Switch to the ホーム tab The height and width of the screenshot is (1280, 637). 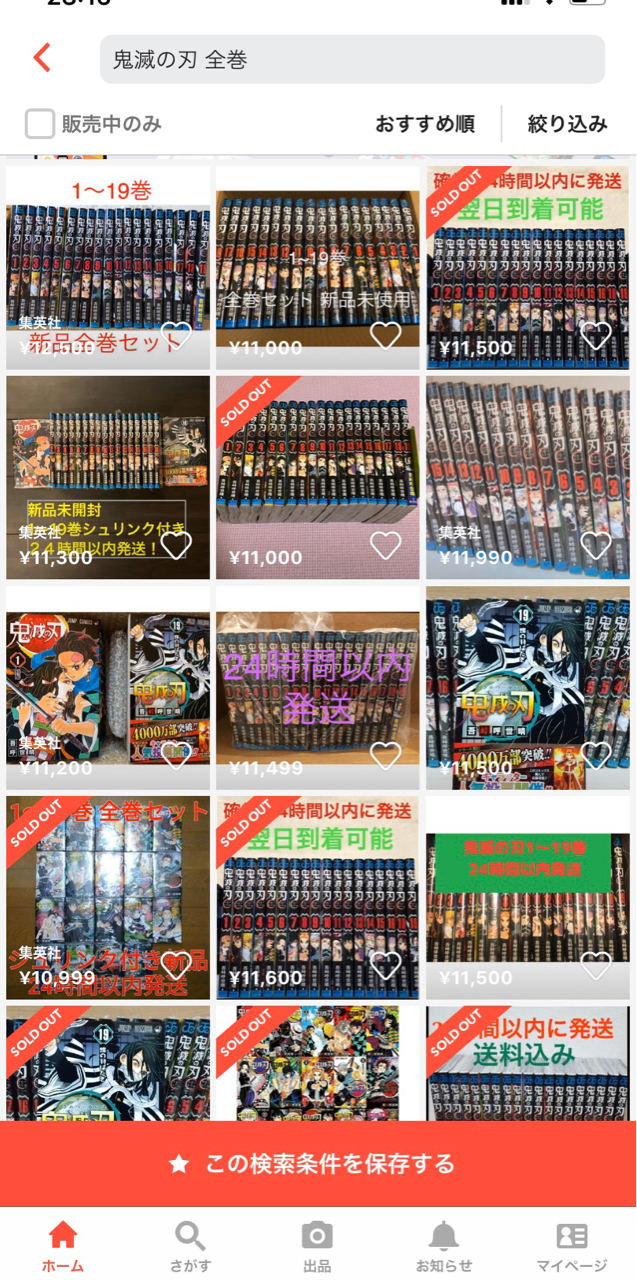(x=63, y=1245)
